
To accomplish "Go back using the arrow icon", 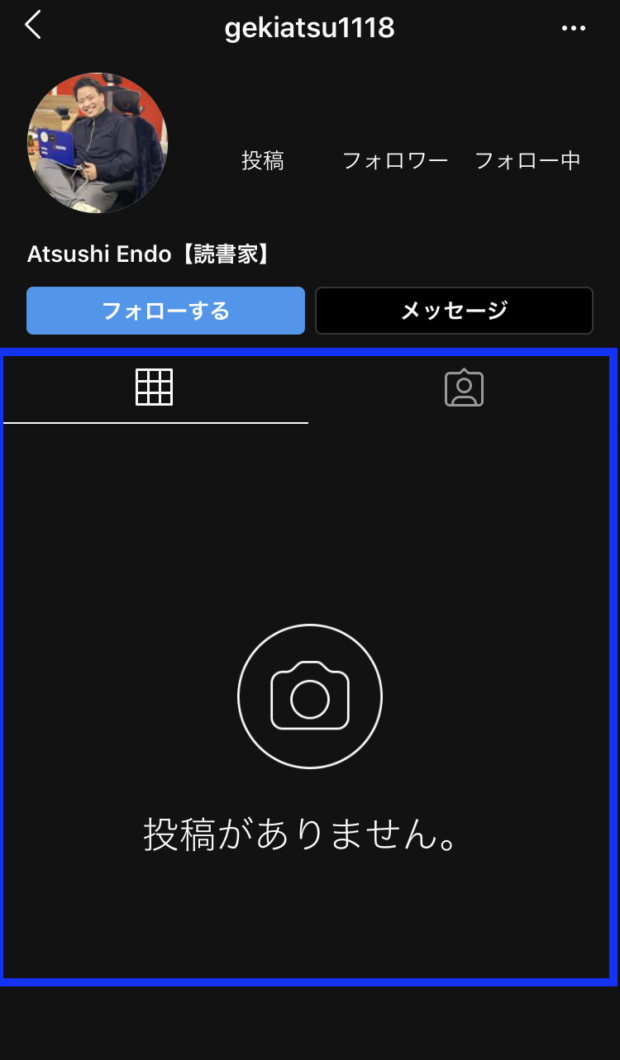I will tap(33, 25).
